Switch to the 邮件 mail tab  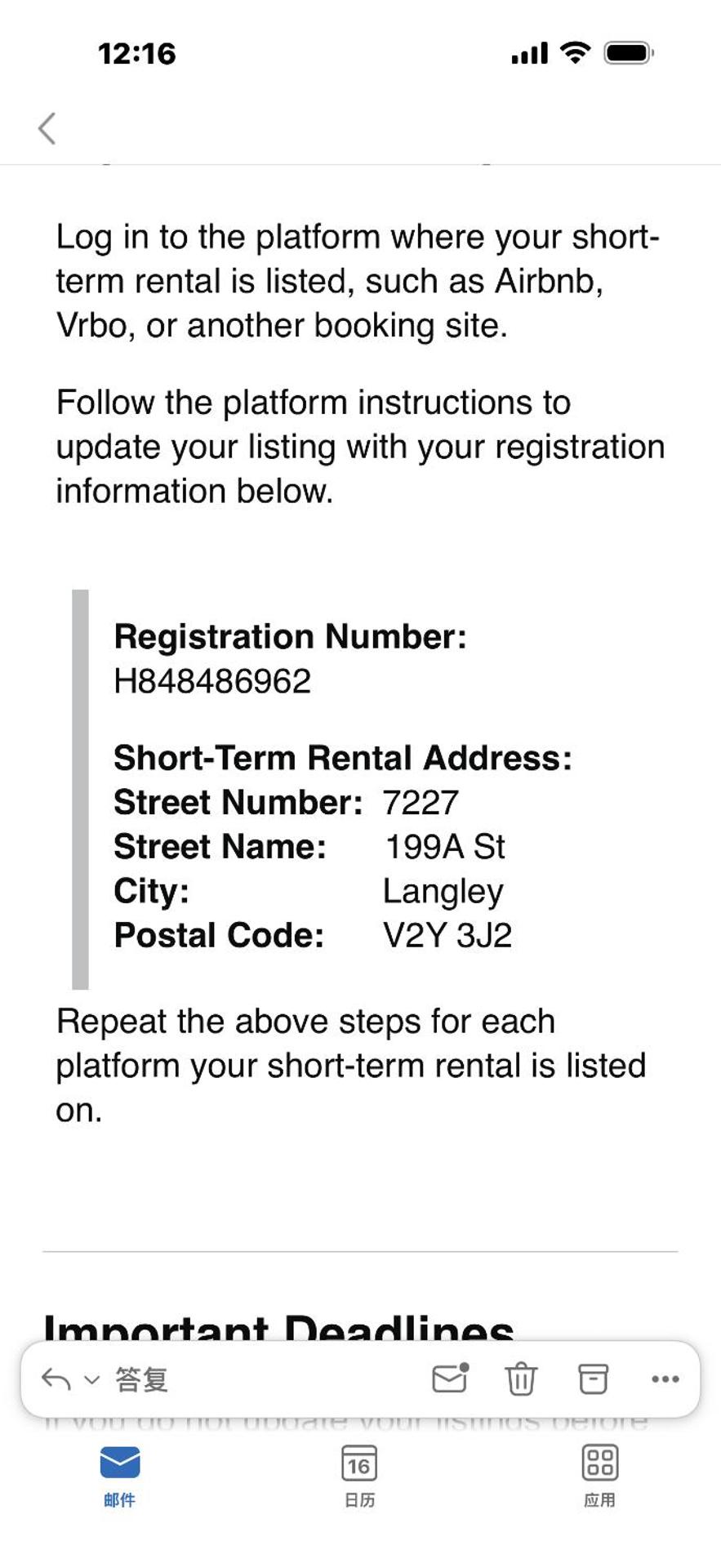pyautogui.click(x=120, y=1474)
